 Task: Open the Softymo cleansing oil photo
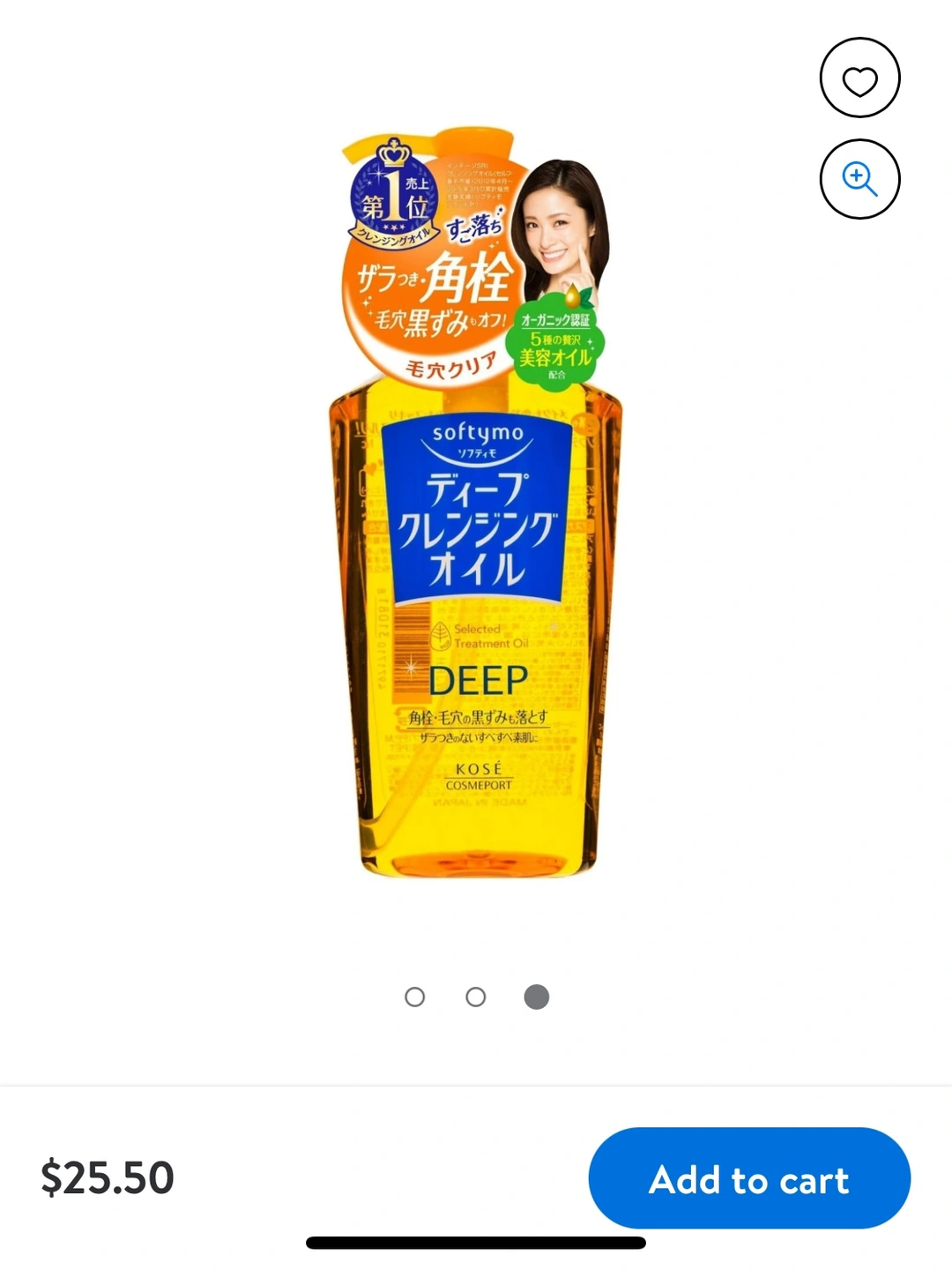(x=476, y=529)
